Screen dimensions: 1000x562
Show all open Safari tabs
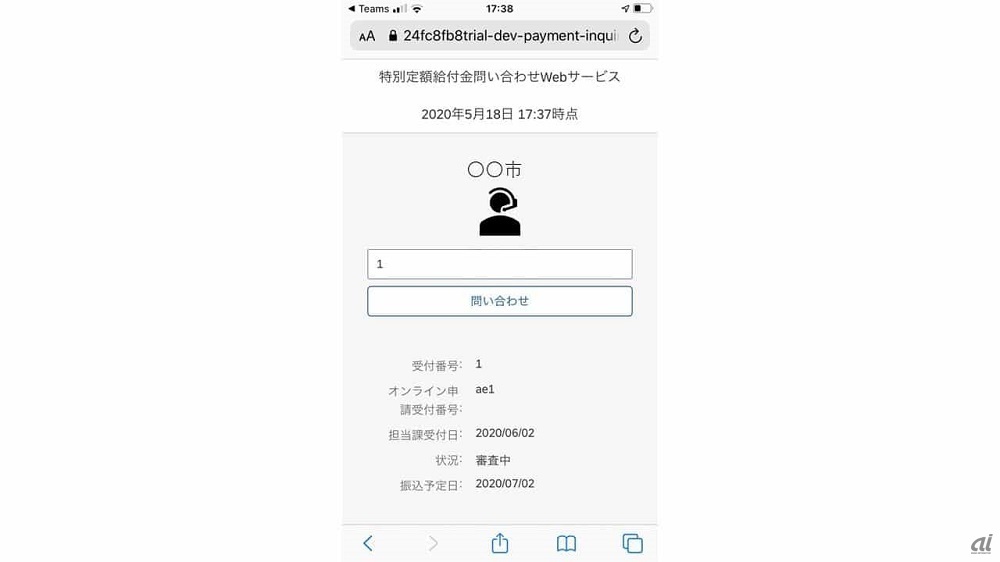point(632,543)
